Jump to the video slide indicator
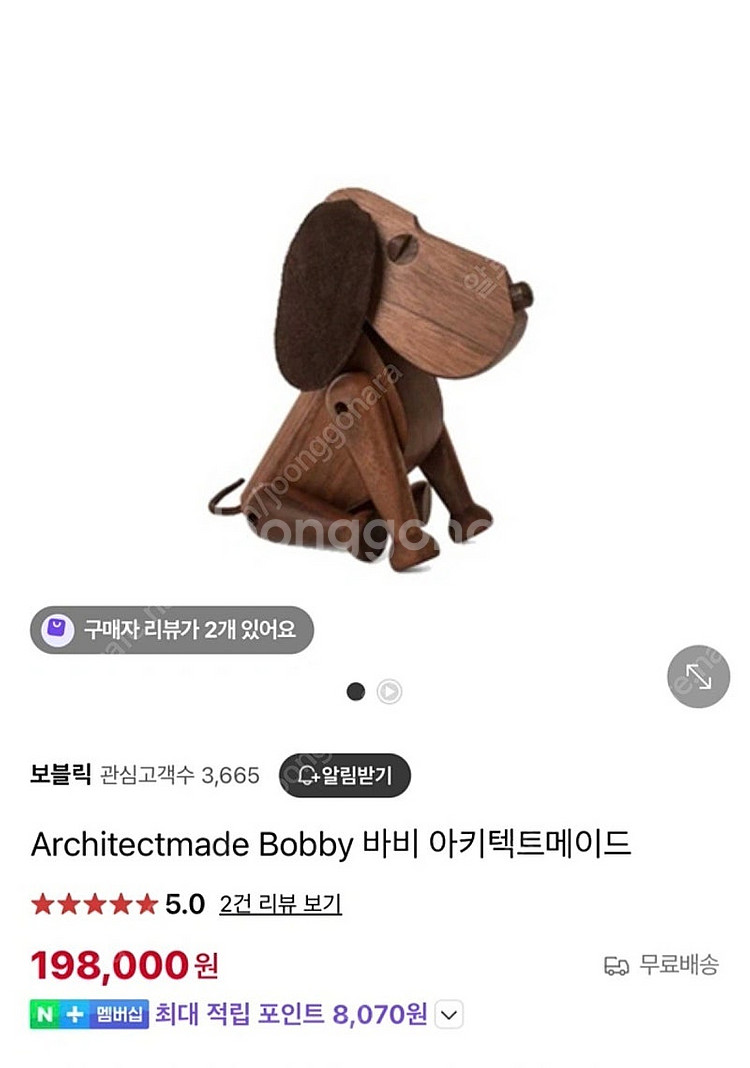The image size is (750, 1068). click(389, 692)
